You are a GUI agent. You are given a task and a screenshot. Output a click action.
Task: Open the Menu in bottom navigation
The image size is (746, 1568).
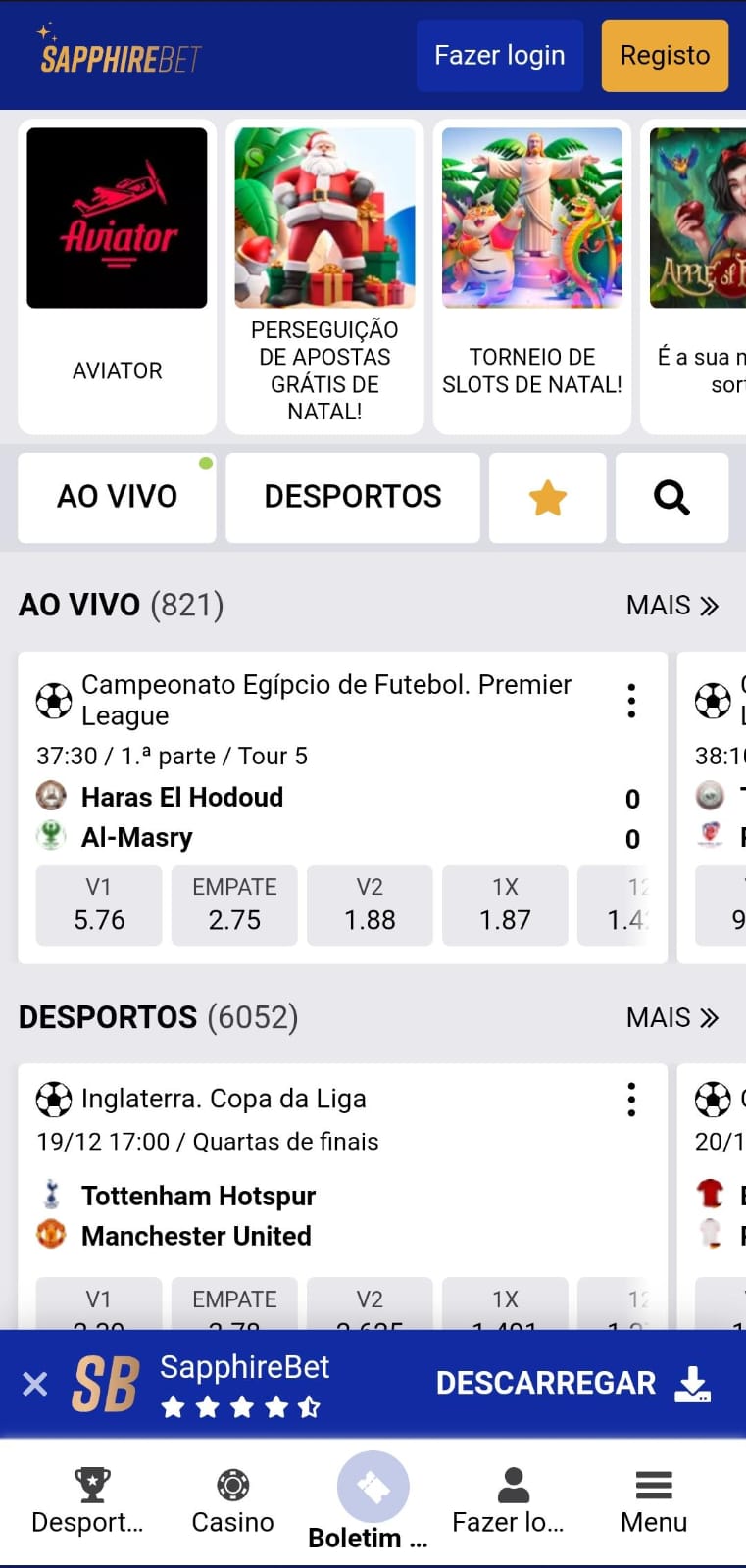click(x=654, y=1500)
